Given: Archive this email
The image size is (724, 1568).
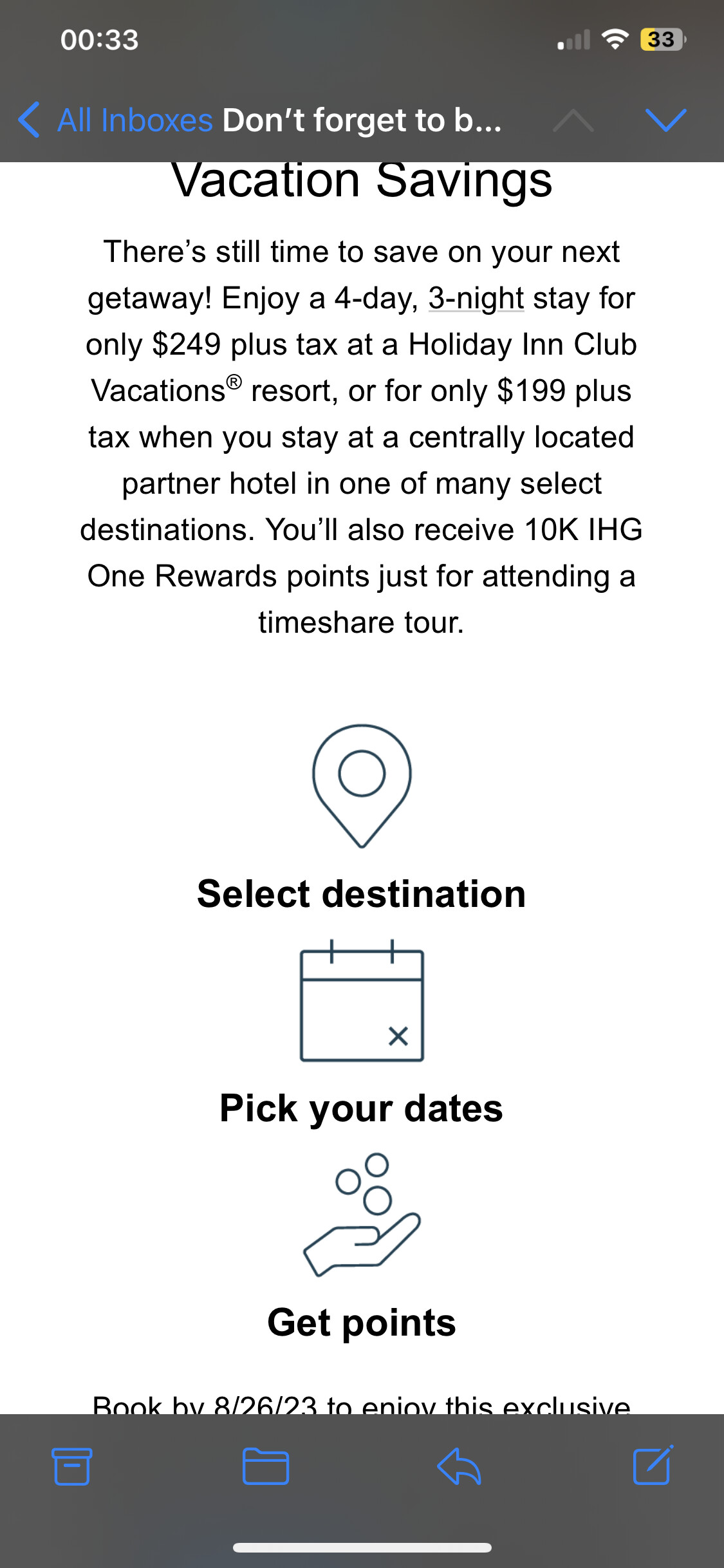Looking at the screenshot, I should tap(72, 1466).
